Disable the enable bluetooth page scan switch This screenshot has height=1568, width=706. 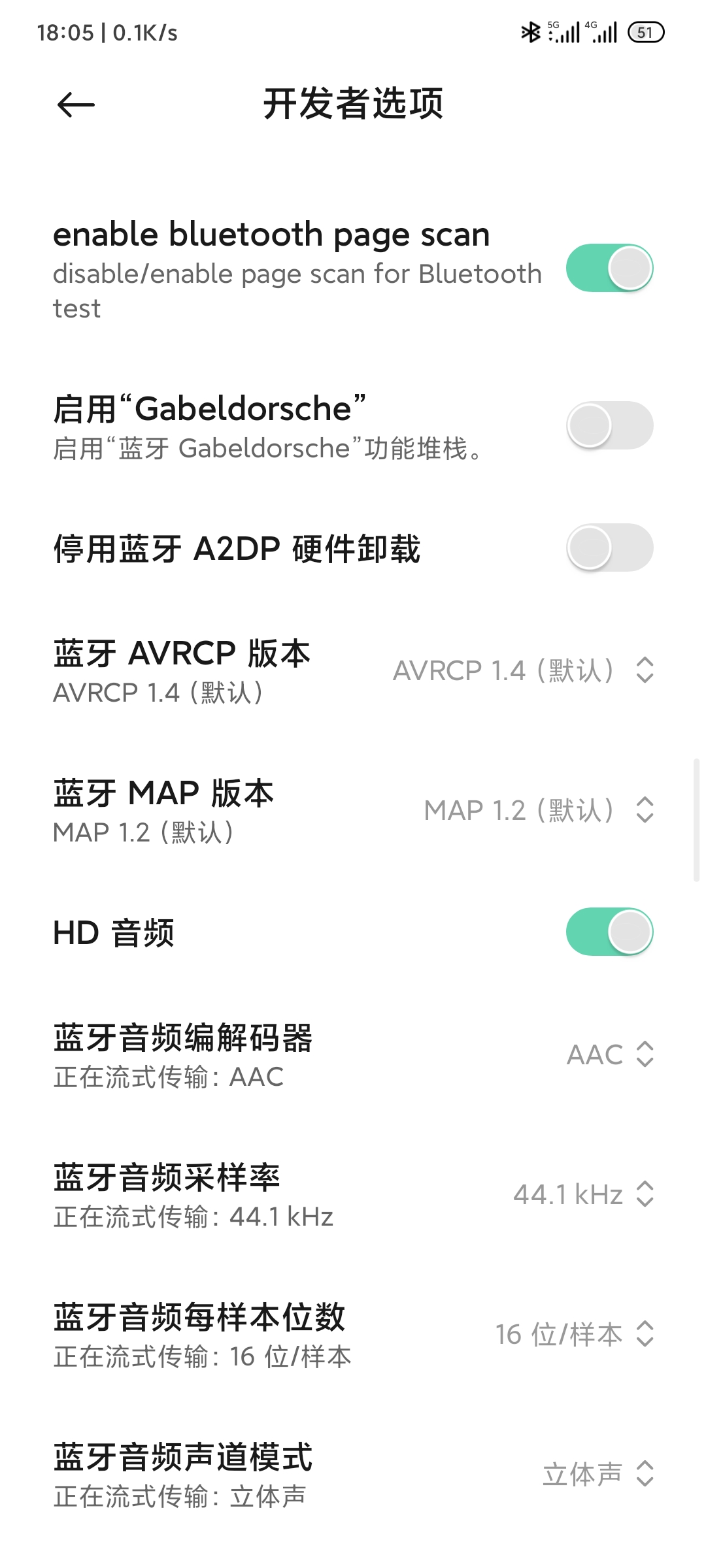coord(609,268)
